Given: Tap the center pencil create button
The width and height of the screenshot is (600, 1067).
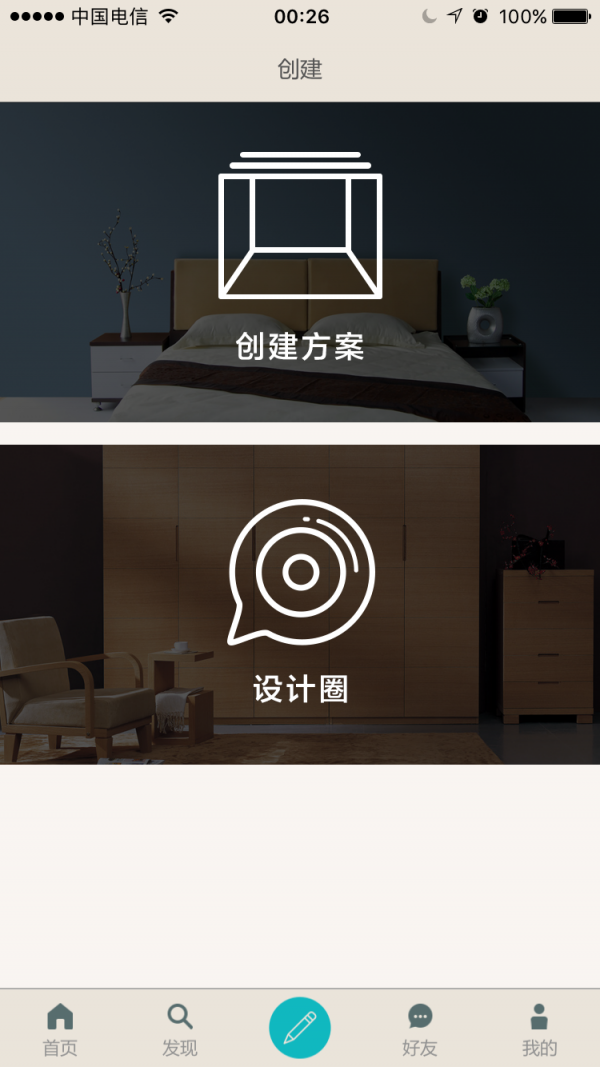Looking at the screenshot, I should point(300,1027).
